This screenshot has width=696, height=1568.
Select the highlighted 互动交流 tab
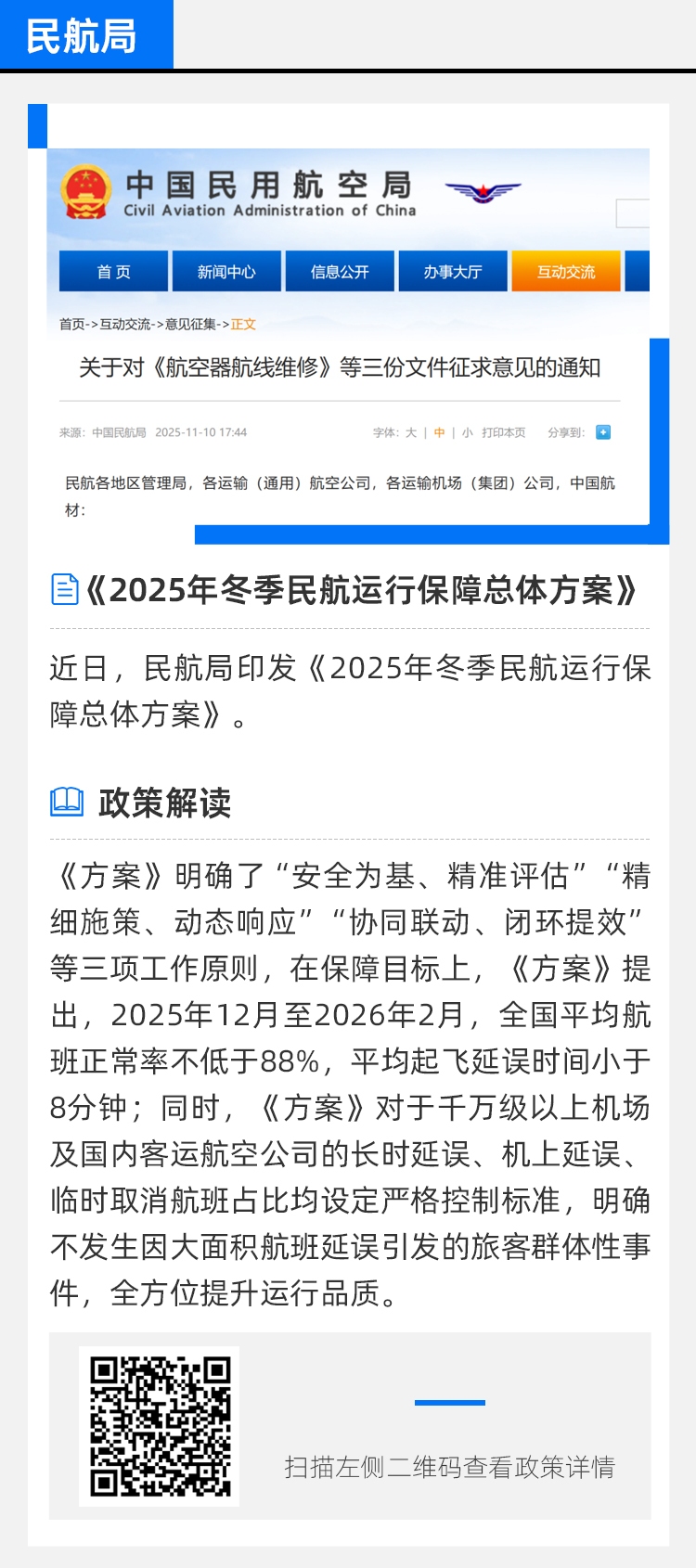[x=566, y=271]
